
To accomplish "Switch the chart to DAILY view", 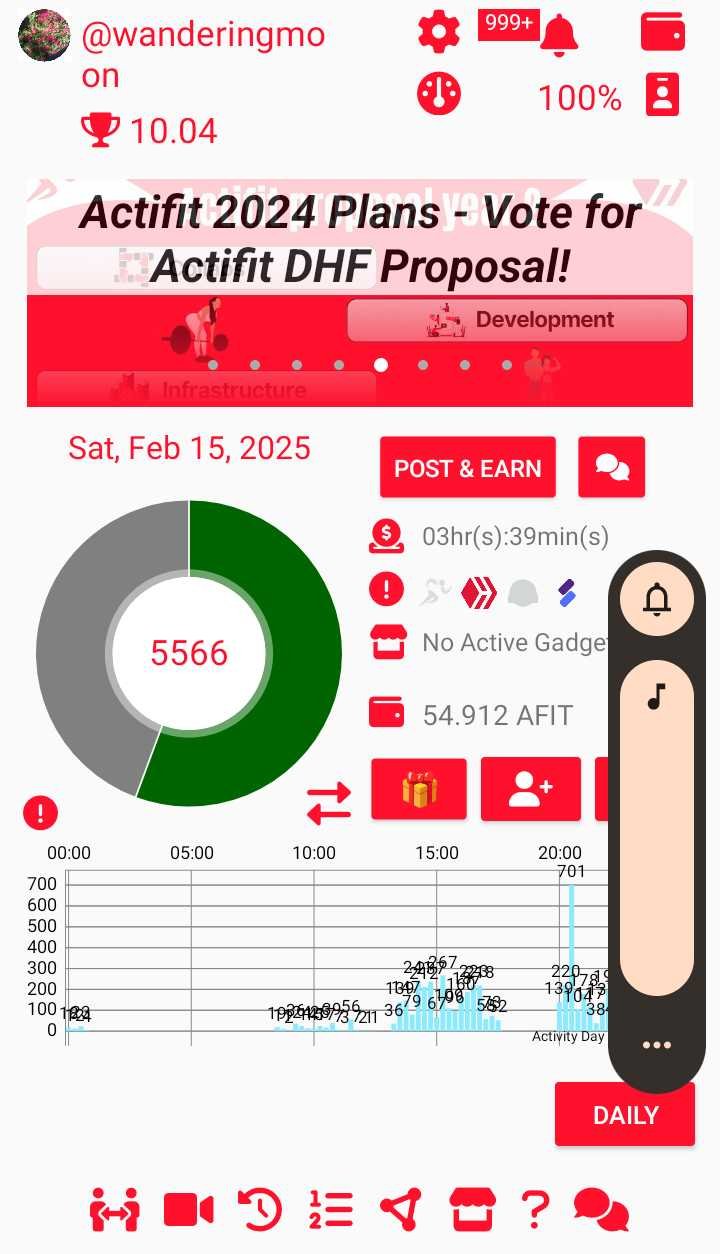I will coord(625,1115).
